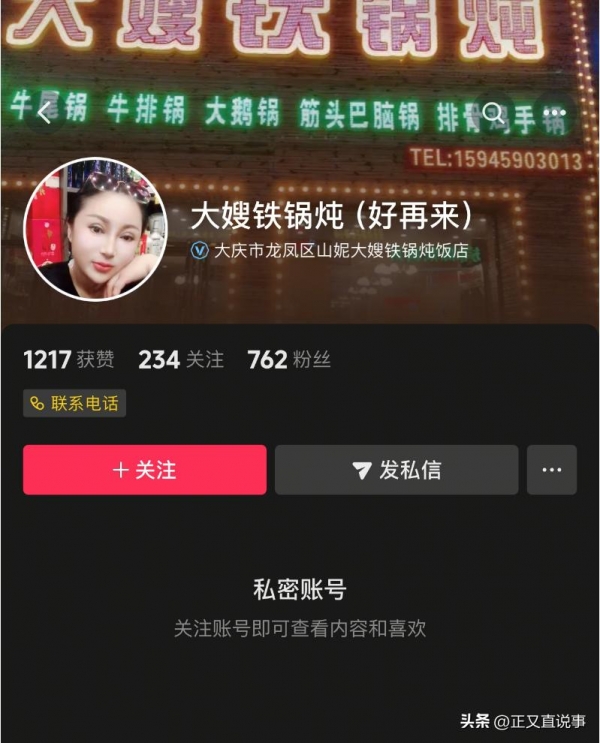The width and height of the screenshot is (600, 743).
Task: Open more options next to 发私信
Action: (552, 470)
